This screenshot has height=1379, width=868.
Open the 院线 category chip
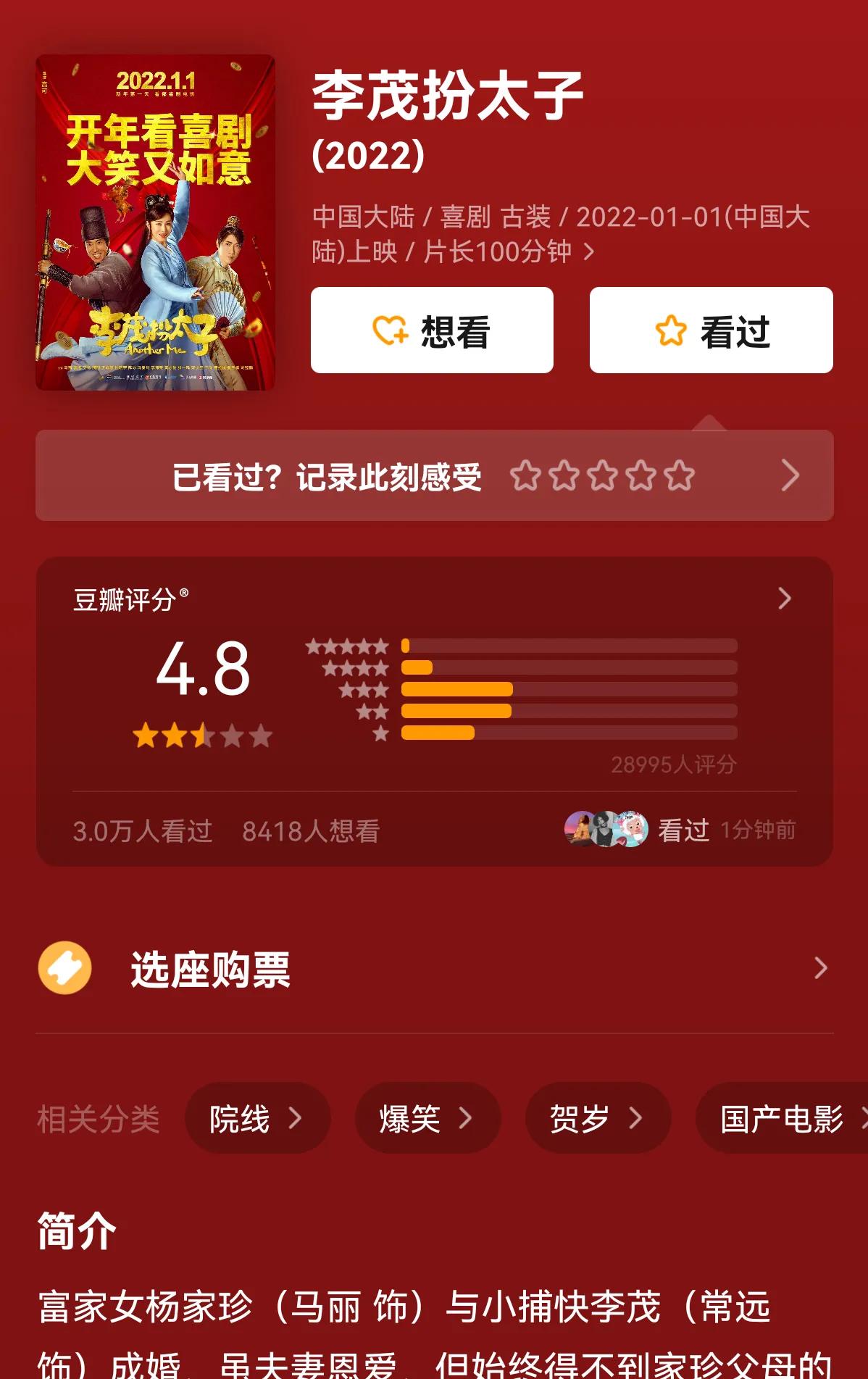[x=256, y=1118]
